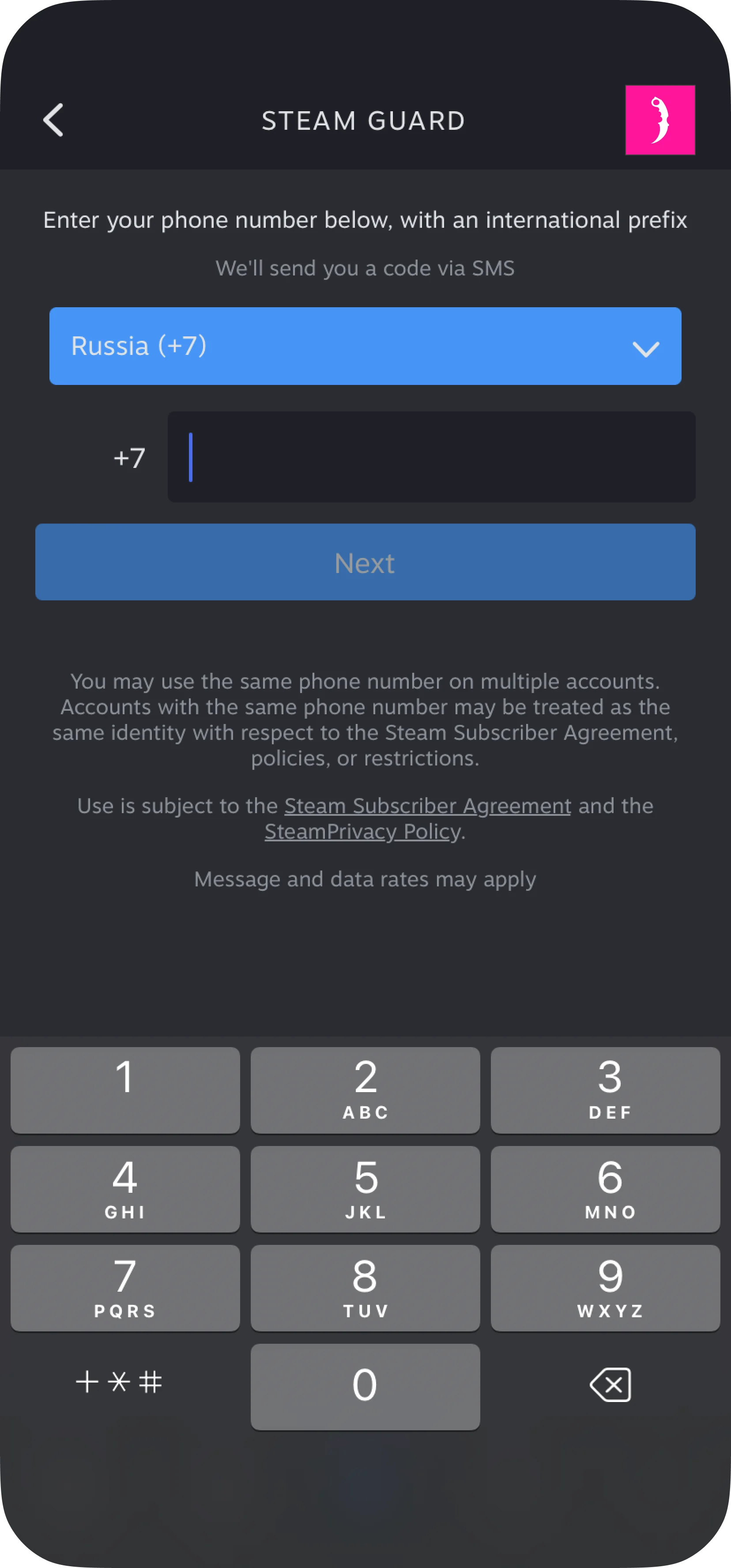Enter digit 8 on the keypad
Screen dimensions: 731x1568
point(365,1287)
